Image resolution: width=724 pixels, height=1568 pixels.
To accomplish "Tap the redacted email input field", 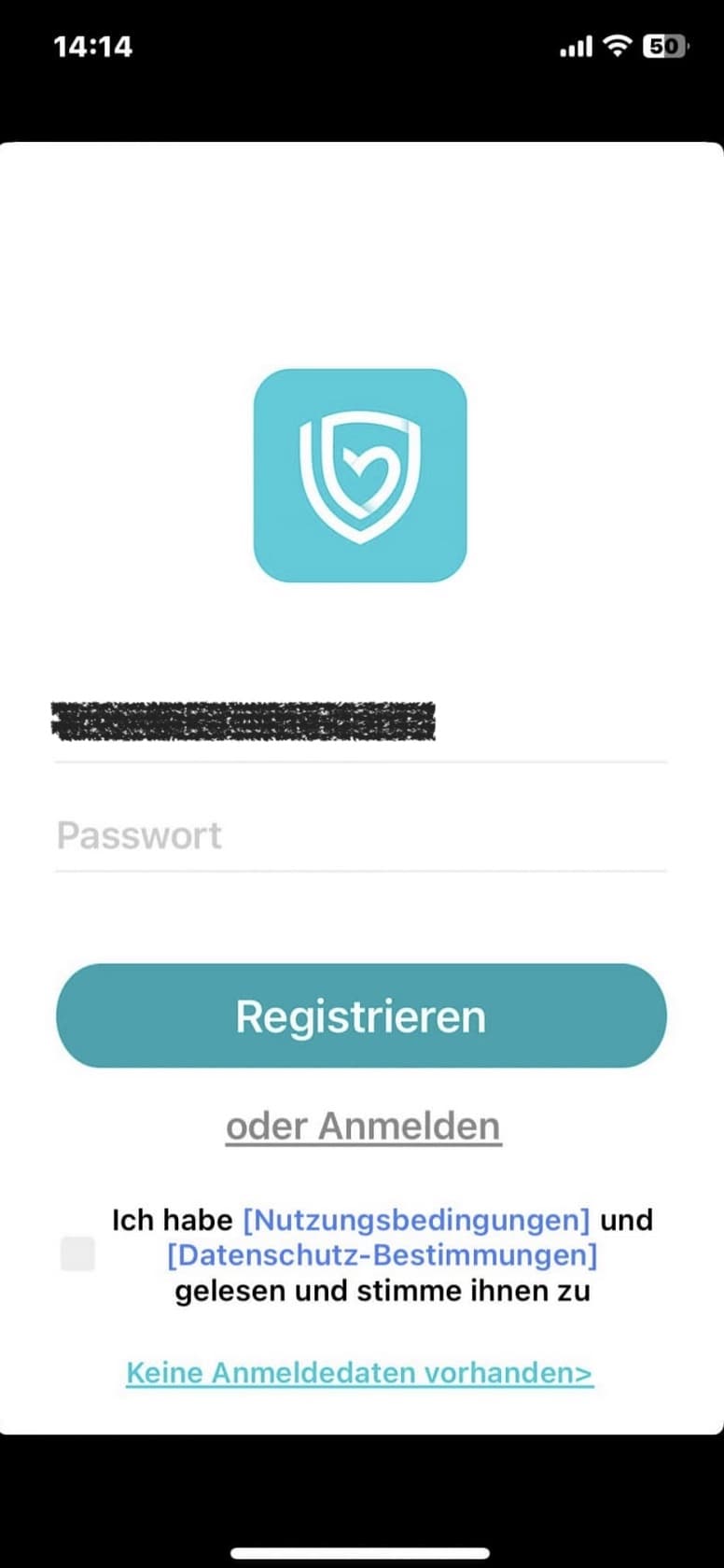I will [x=361, y=722].
